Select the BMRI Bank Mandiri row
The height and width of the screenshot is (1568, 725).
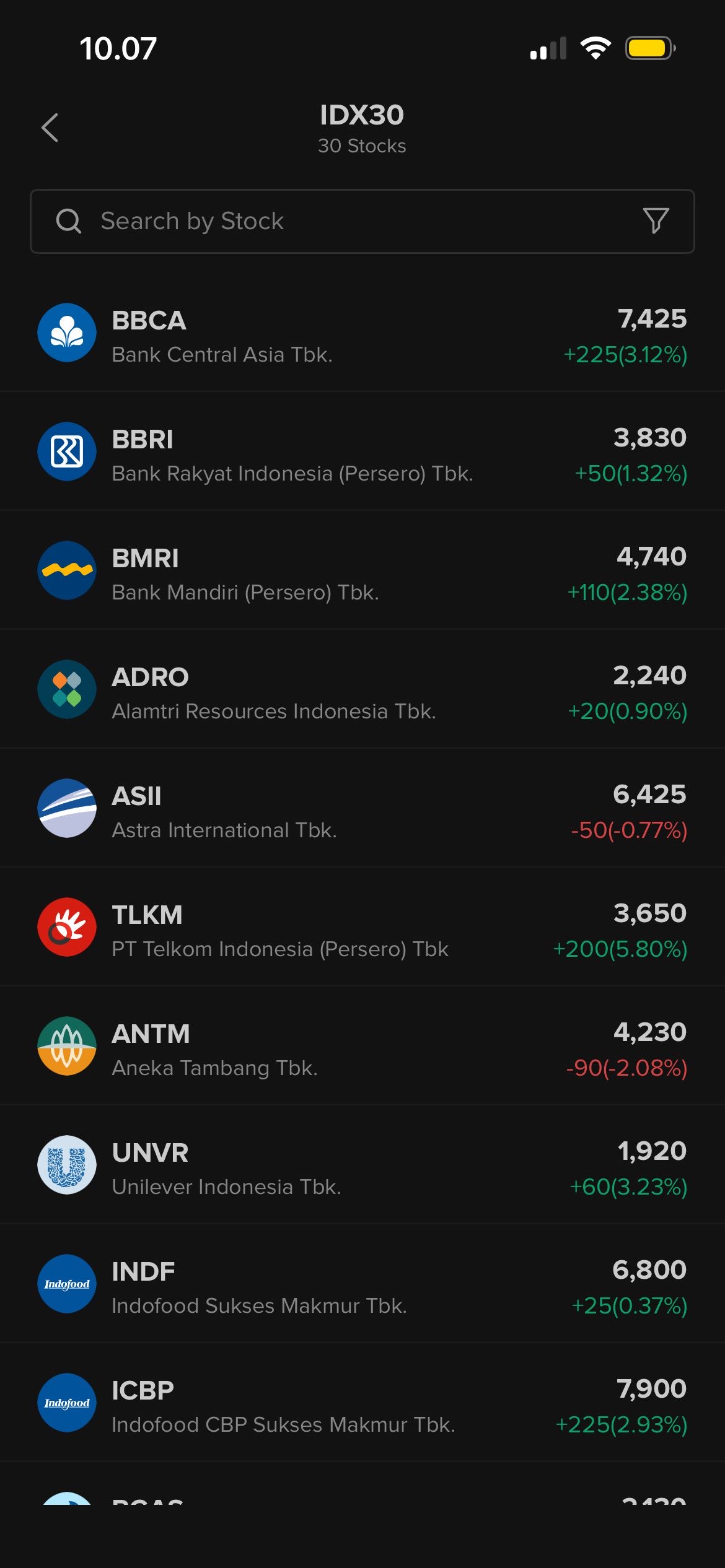point(362,571)
